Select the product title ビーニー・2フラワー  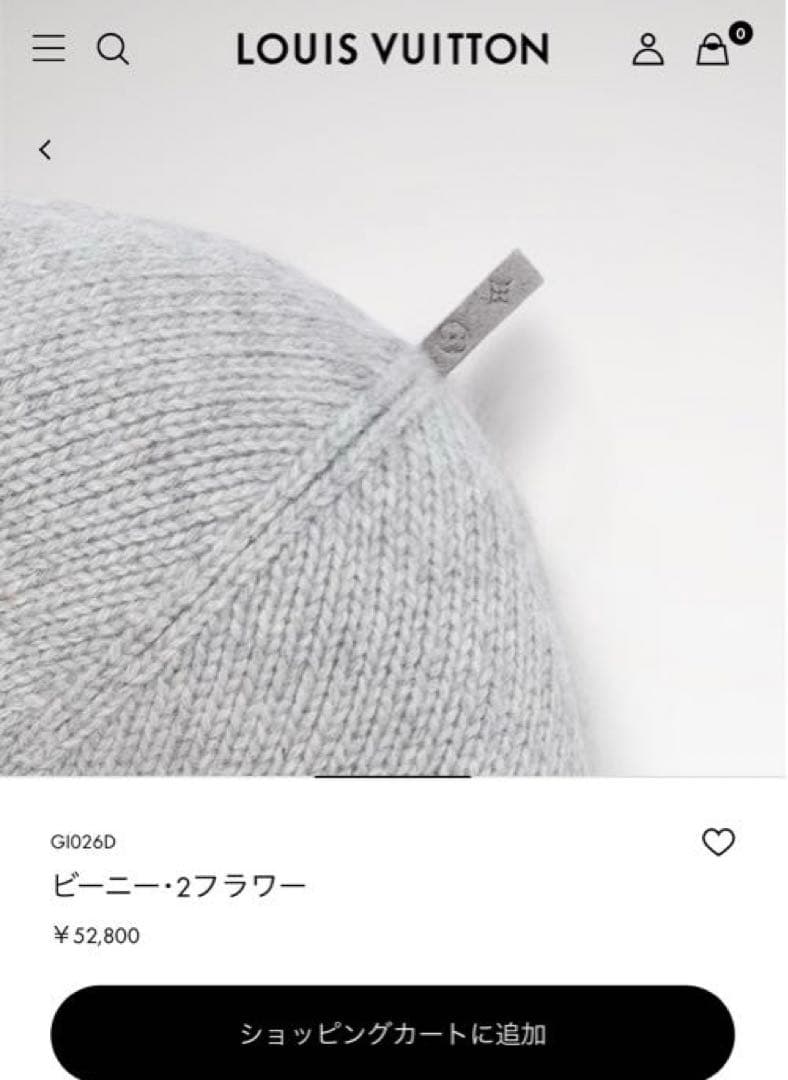coord(180,884)
